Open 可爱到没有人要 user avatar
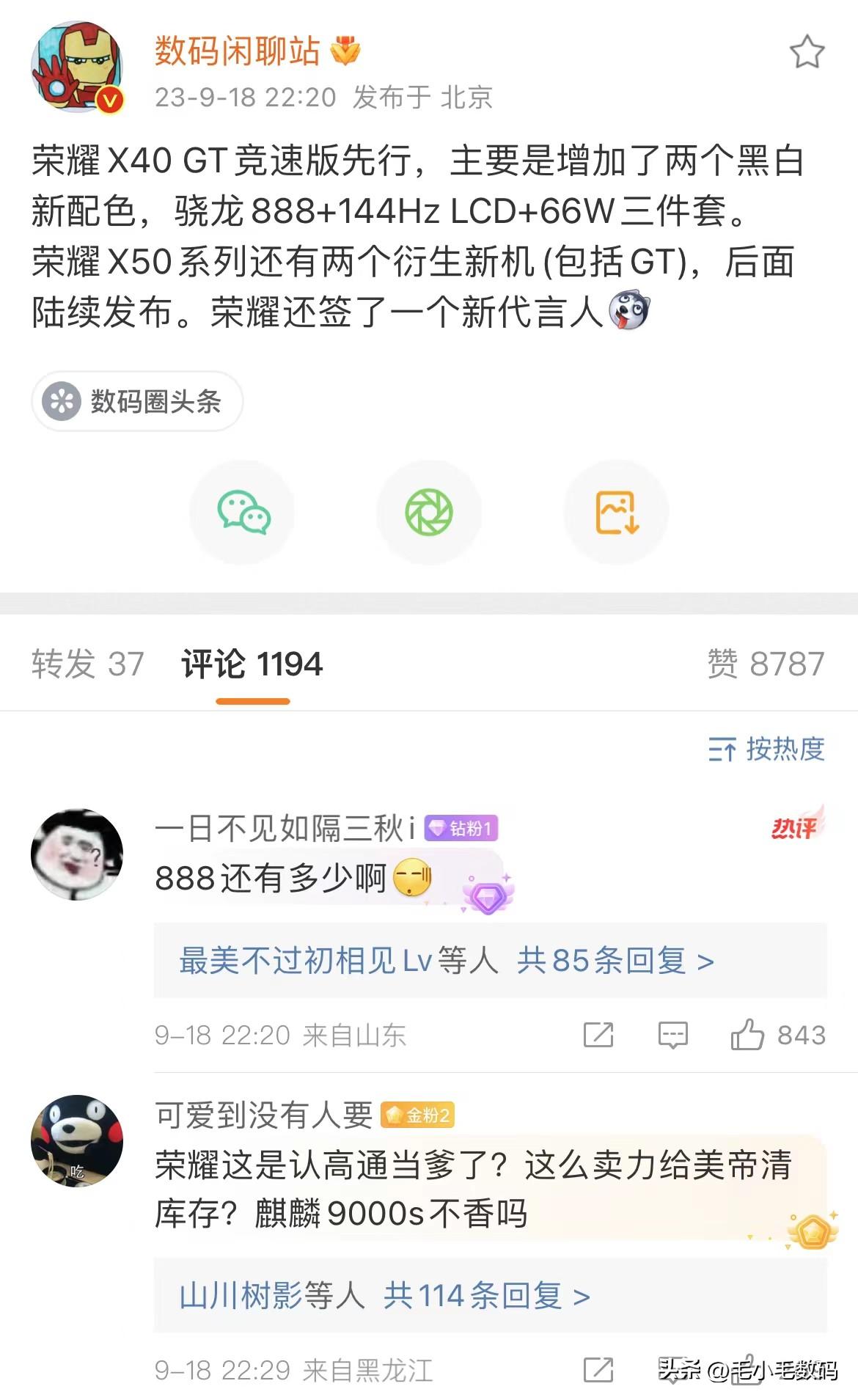This screenshot has width=858, height=1400. point(77,1141)
